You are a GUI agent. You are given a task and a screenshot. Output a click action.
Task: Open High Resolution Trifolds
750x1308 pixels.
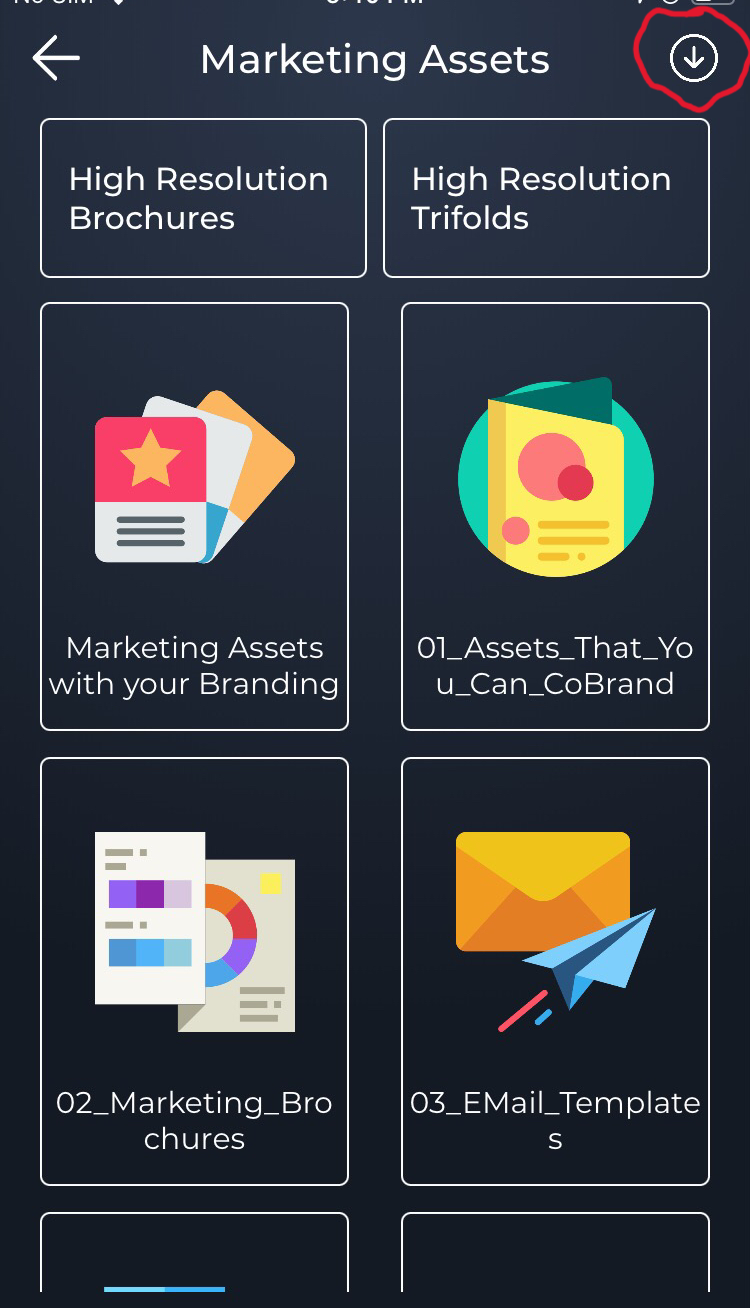(x=546, y=198)
